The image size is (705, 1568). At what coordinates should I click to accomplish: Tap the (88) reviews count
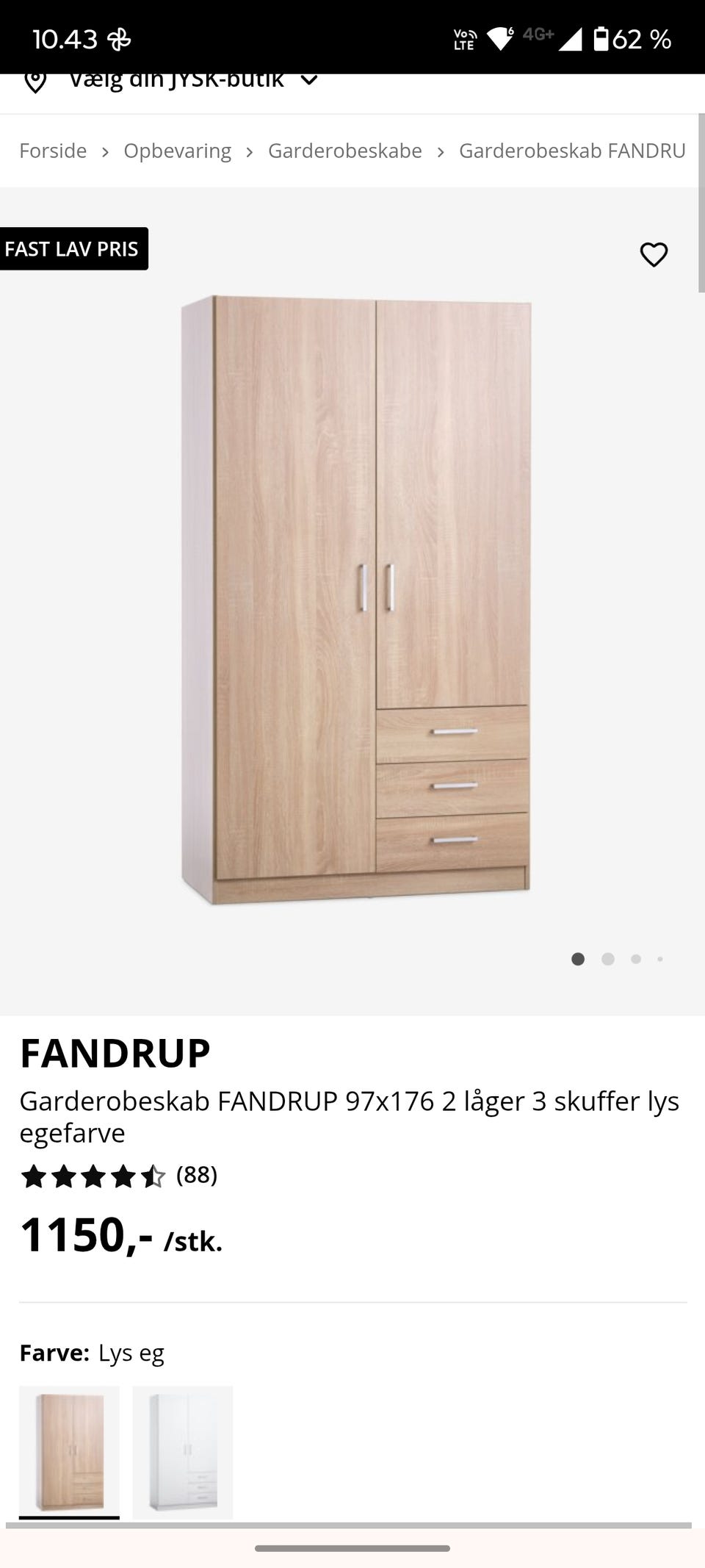click(x=196, y=1176)
